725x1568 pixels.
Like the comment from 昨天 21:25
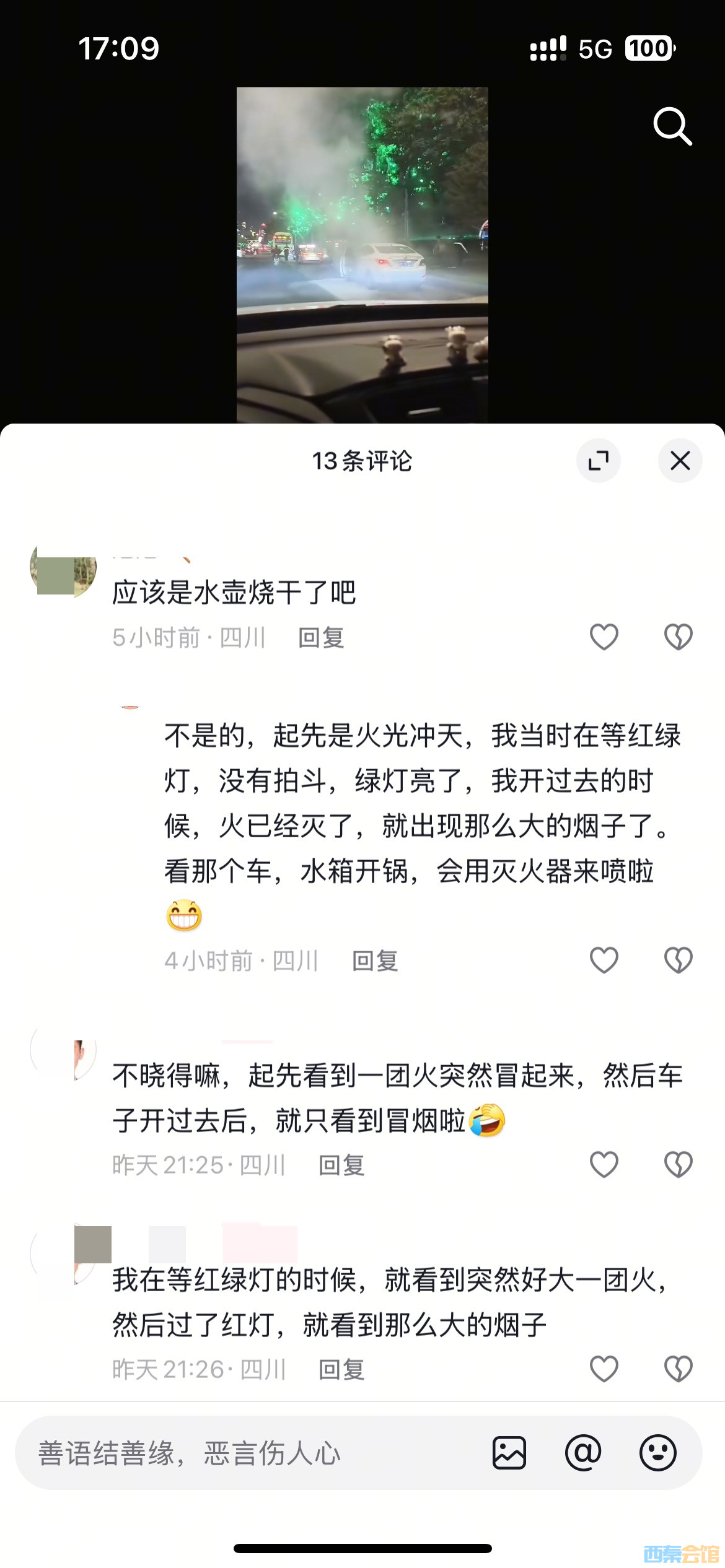(x=604, y=1165)
